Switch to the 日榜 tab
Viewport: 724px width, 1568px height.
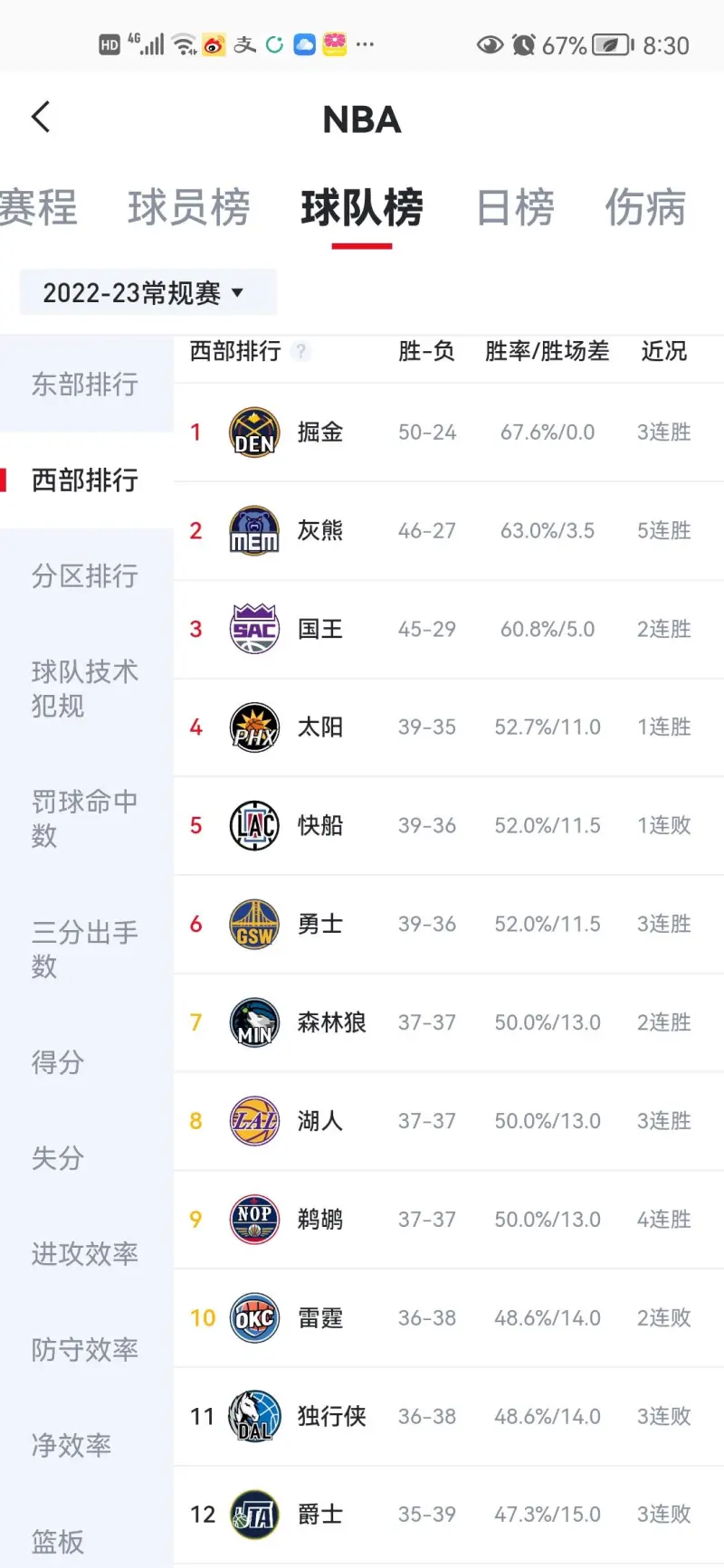pyautogui.click(x=515, y=208)
